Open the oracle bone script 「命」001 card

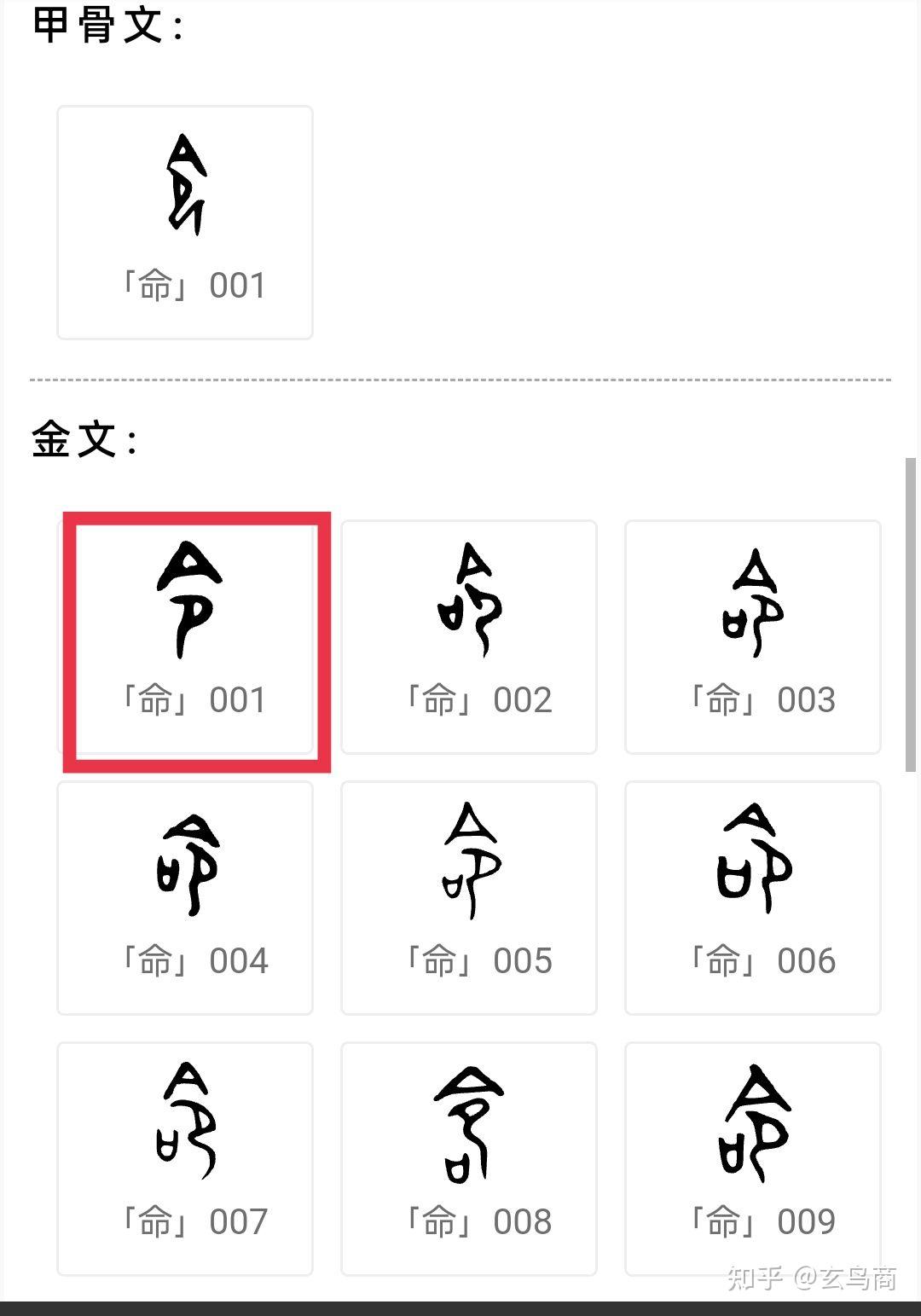coord(185,222)
